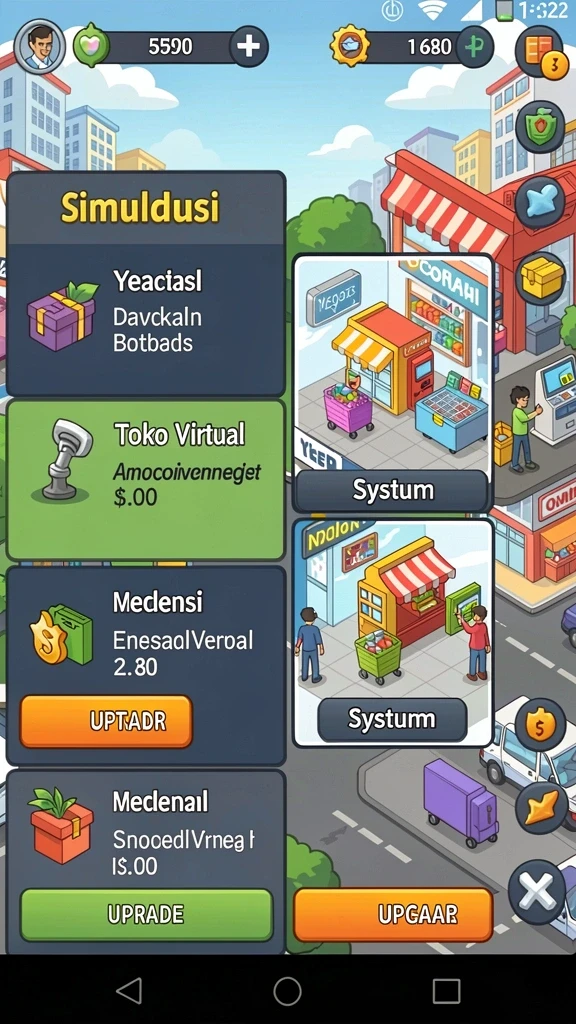Add coins next to the 1680 balance
The width and height of the screenshot is (576, 1024).
[x=474, y=46]
